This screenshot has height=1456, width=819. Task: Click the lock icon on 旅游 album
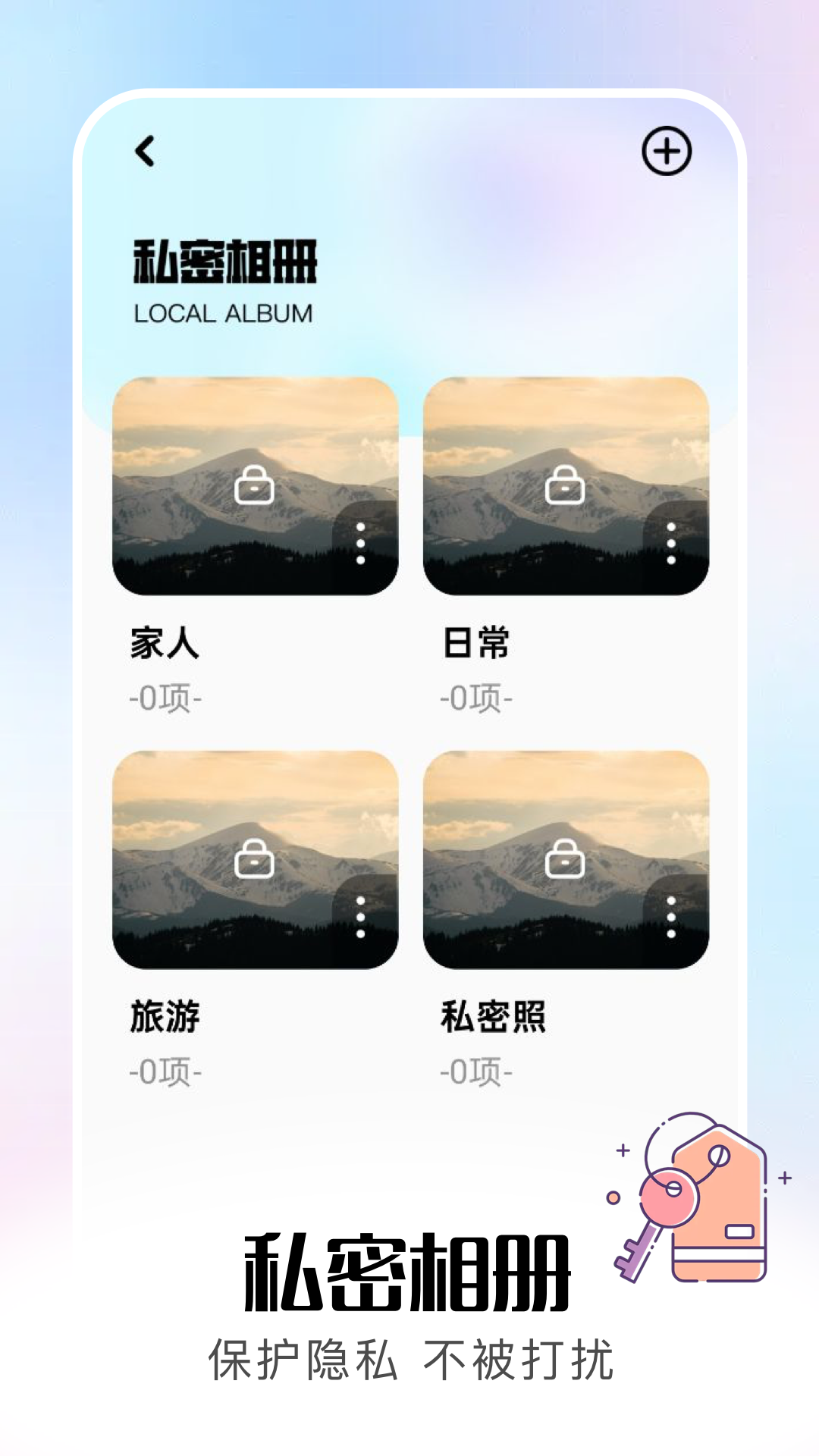[x=255, y=857]
